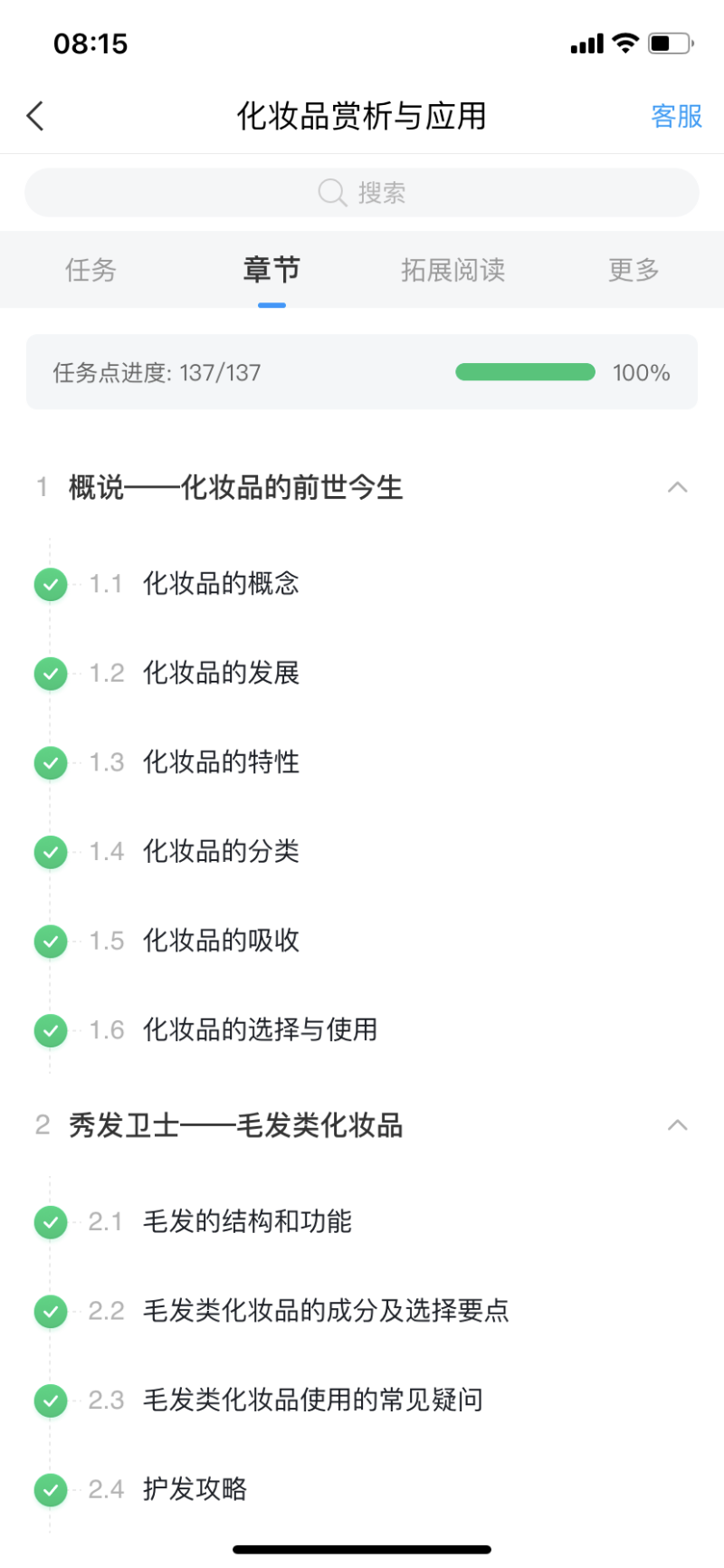Open section 1.3 化妆品的特性

click(221, 762)
